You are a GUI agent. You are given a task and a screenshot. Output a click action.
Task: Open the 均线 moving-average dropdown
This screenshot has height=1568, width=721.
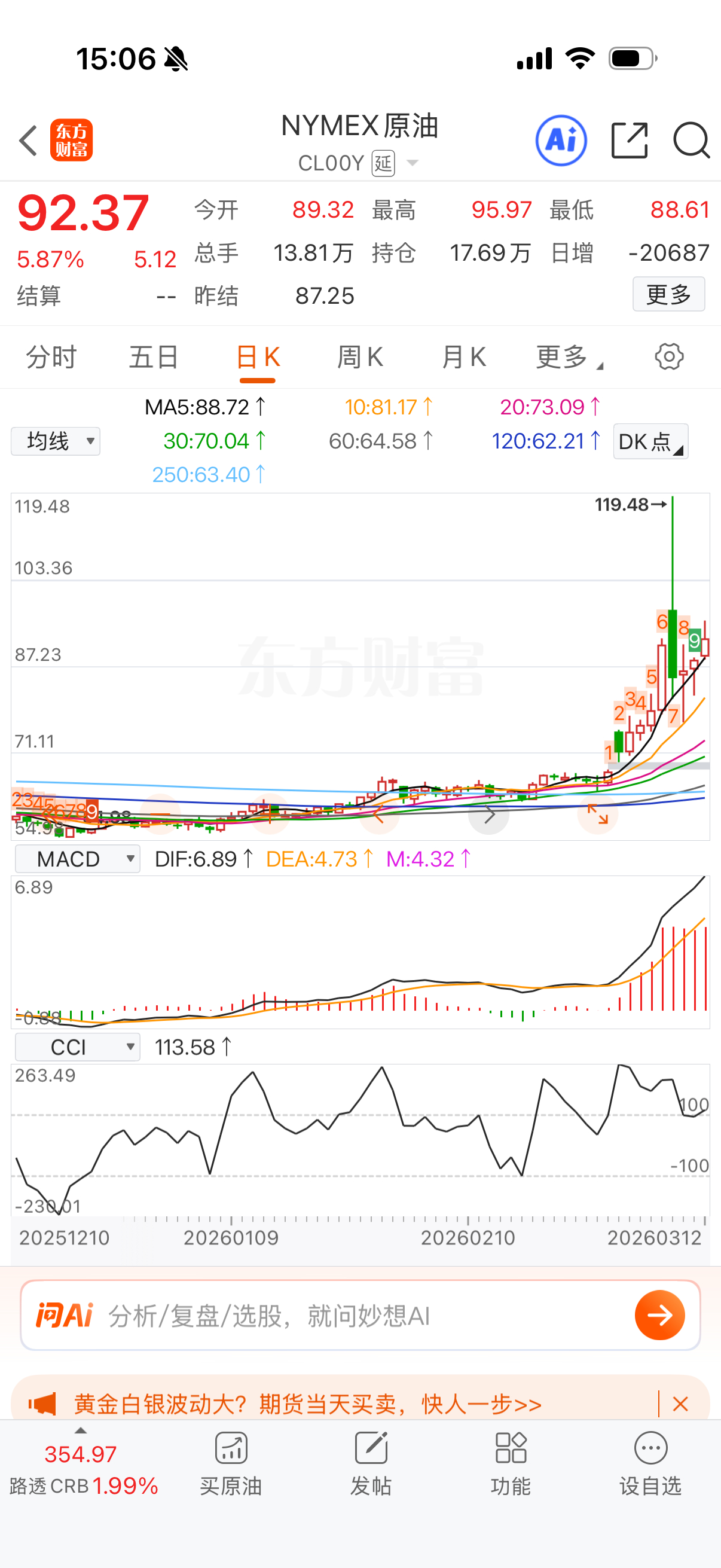click(55, 441)
